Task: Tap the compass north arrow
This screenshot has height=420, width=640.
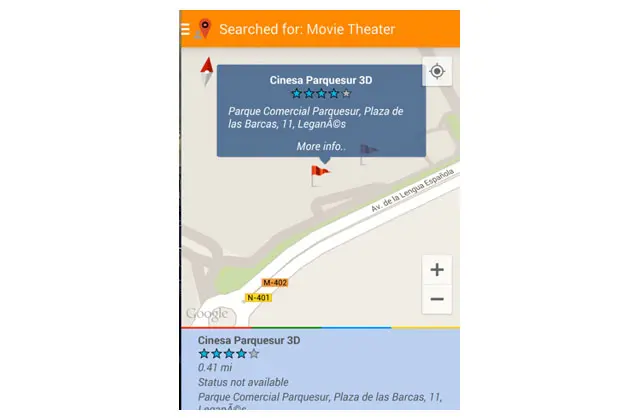Action: click(207, 71)
